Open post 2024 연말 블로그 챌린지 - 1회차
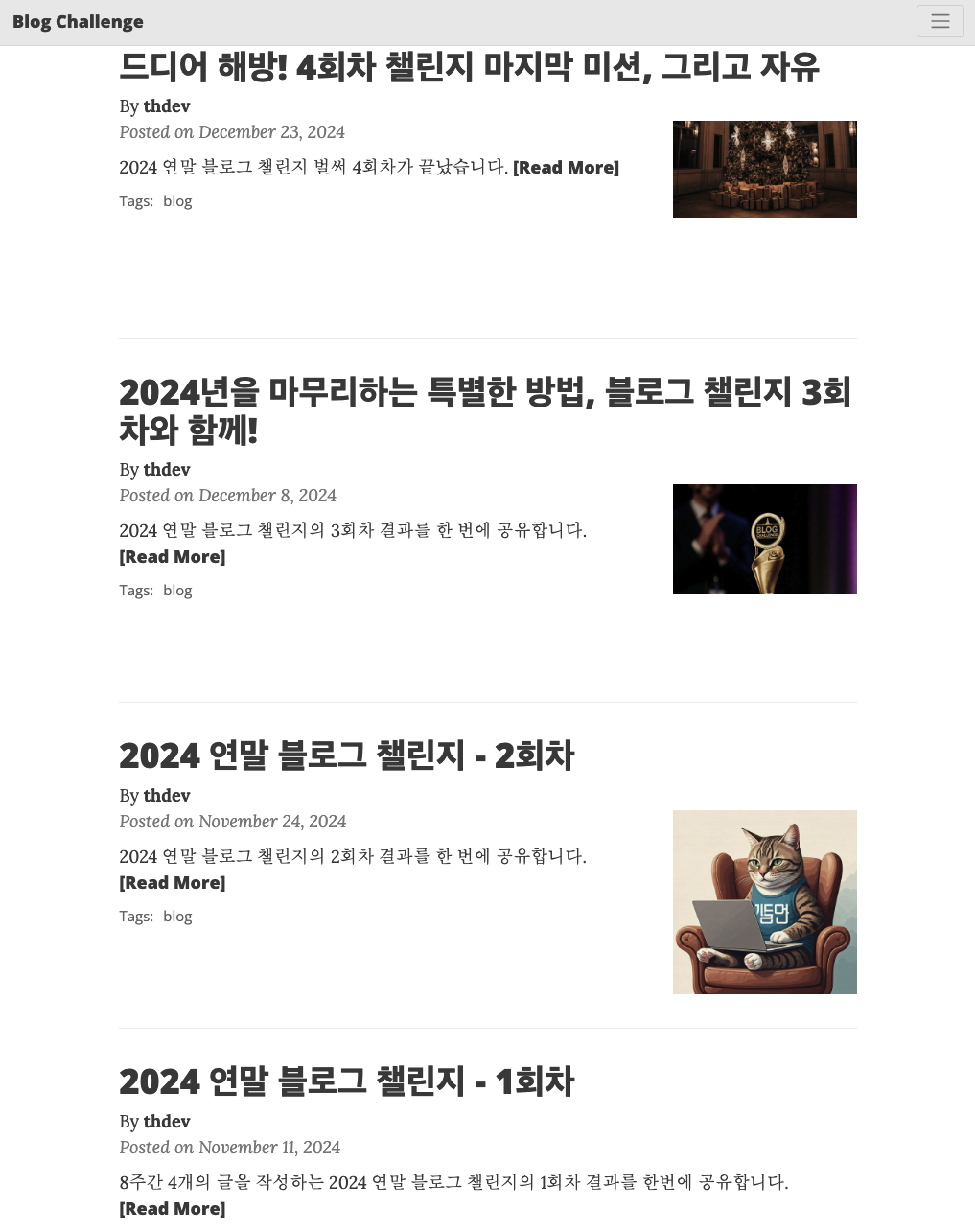Screen dimensions: 975x1232 (x=346, y=1081)
